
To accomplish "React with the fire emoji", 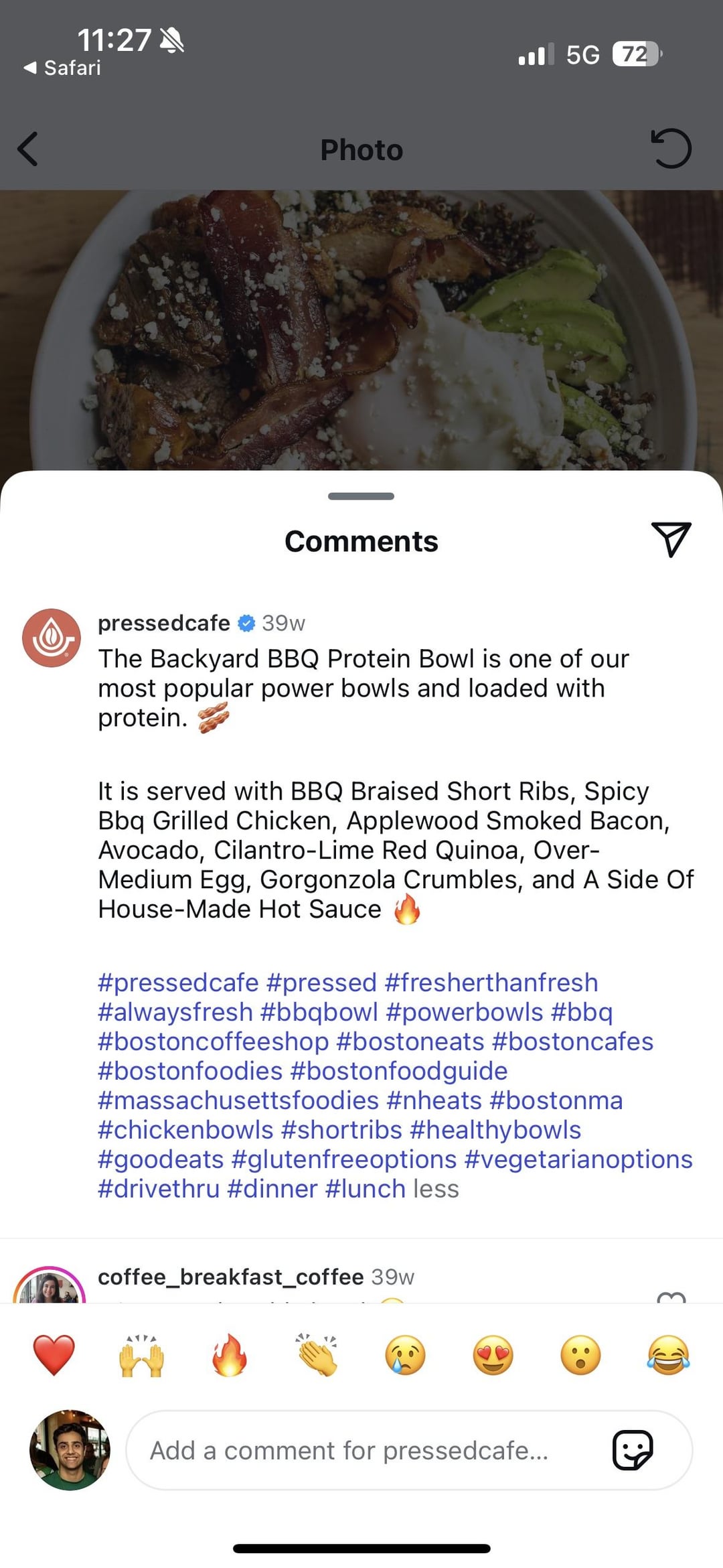I will pos(229,1355).
